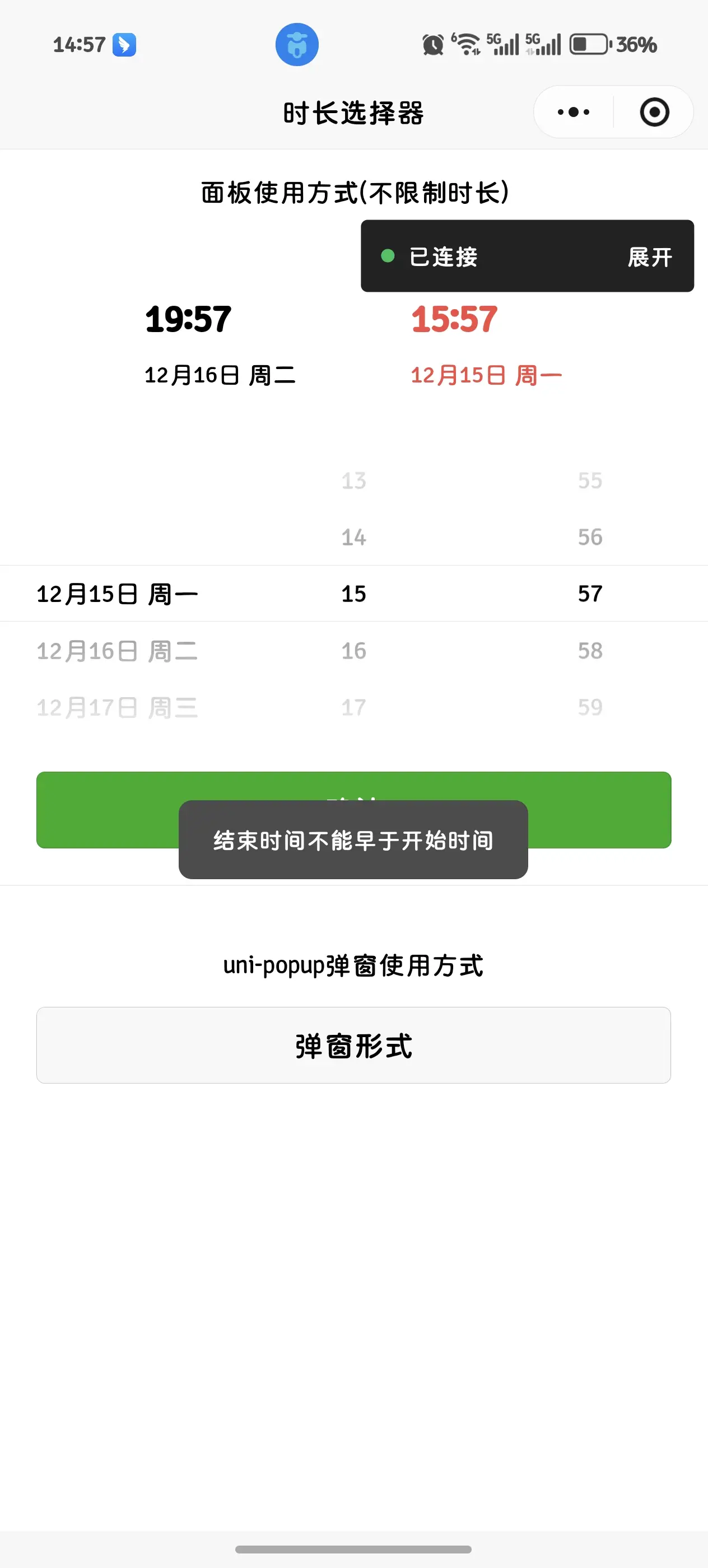Close the mini program with the circle button
This screenshot has width=708, height=1568.
(654, 112)
